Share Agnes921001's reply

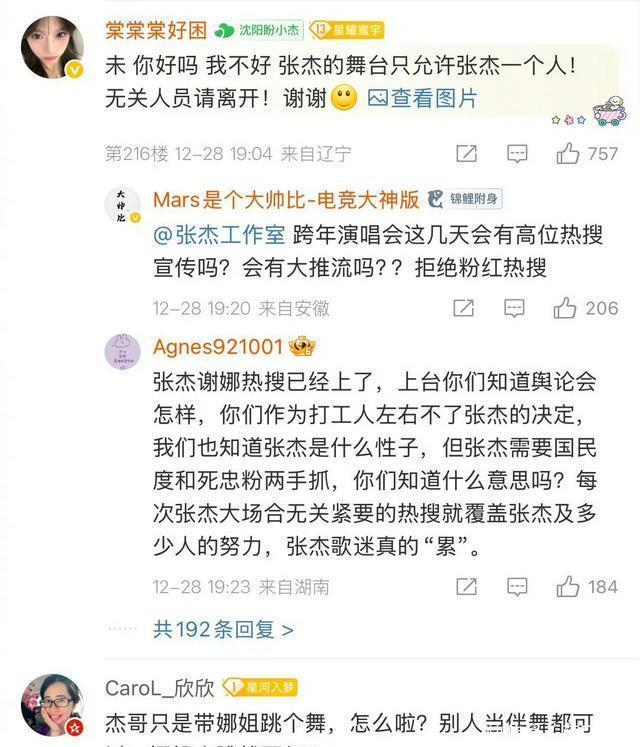pos(465,586)
